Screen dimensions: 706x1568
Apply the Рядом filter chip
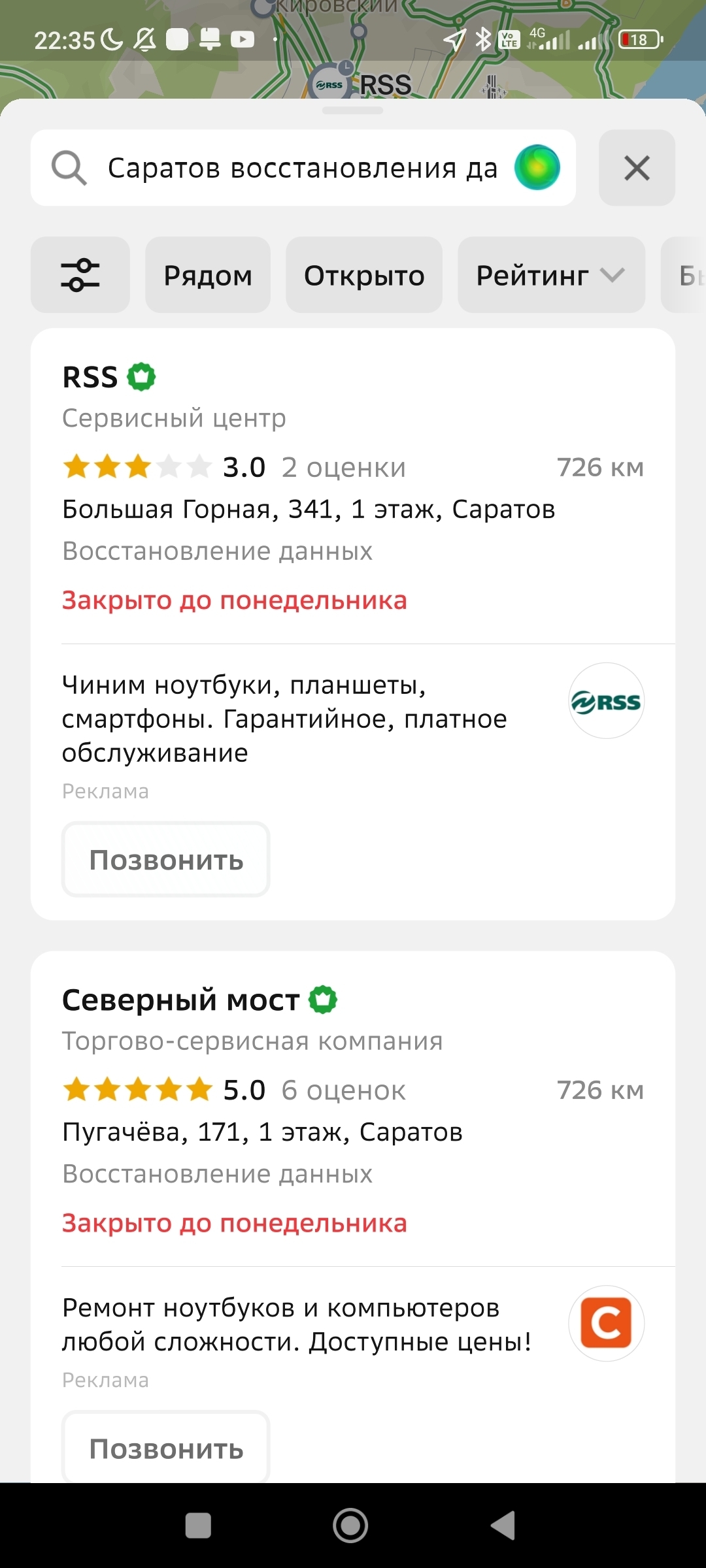click(208, 275)
